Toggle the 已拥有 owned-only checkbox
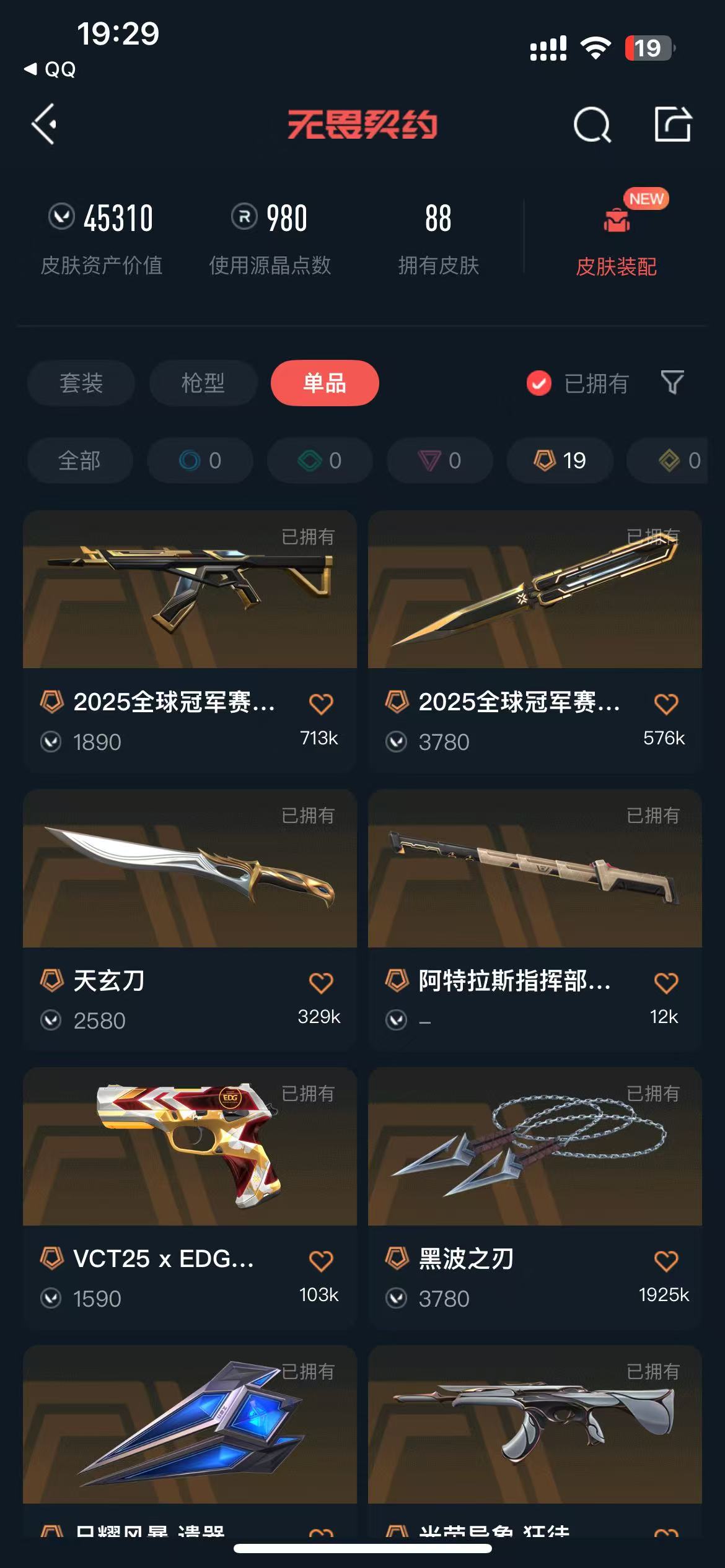The image size is (725, 1568). 539,383
